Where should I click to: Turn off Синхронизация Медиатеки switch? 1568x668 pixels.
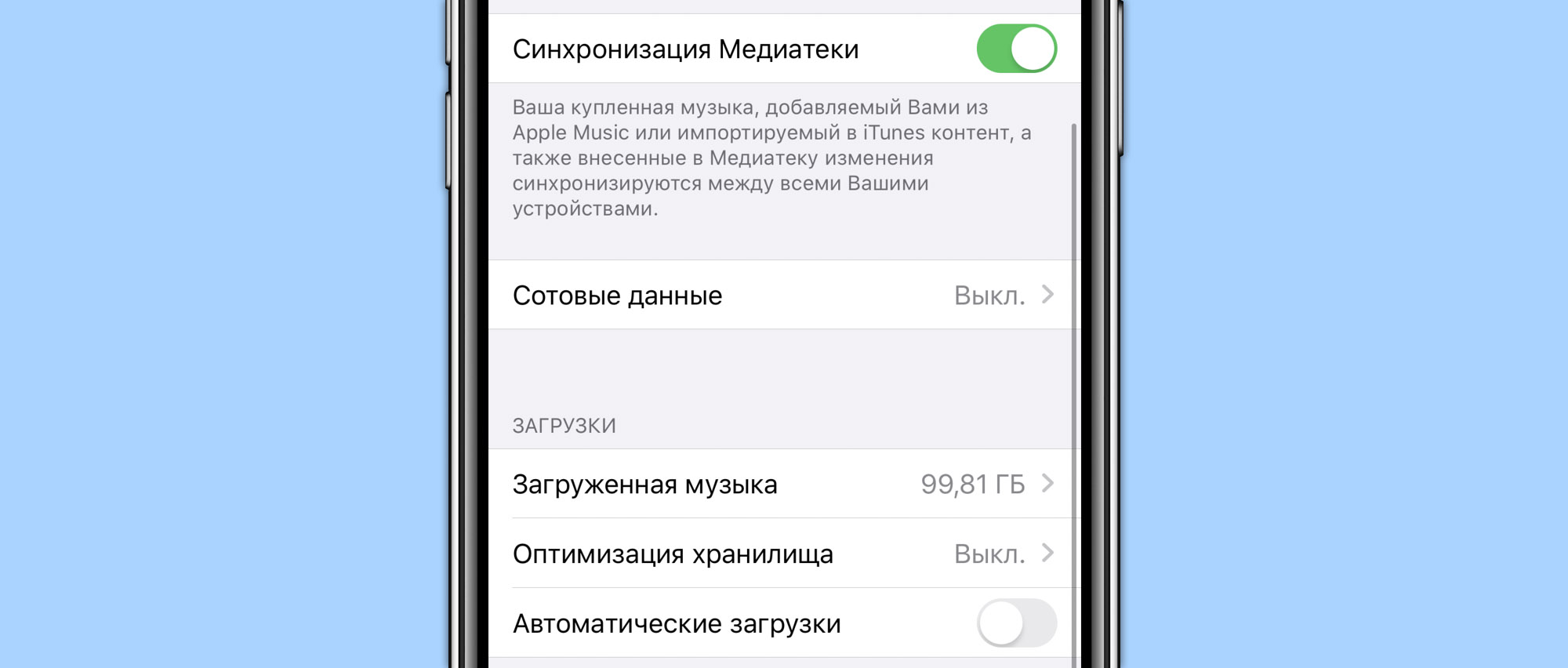1016,49
